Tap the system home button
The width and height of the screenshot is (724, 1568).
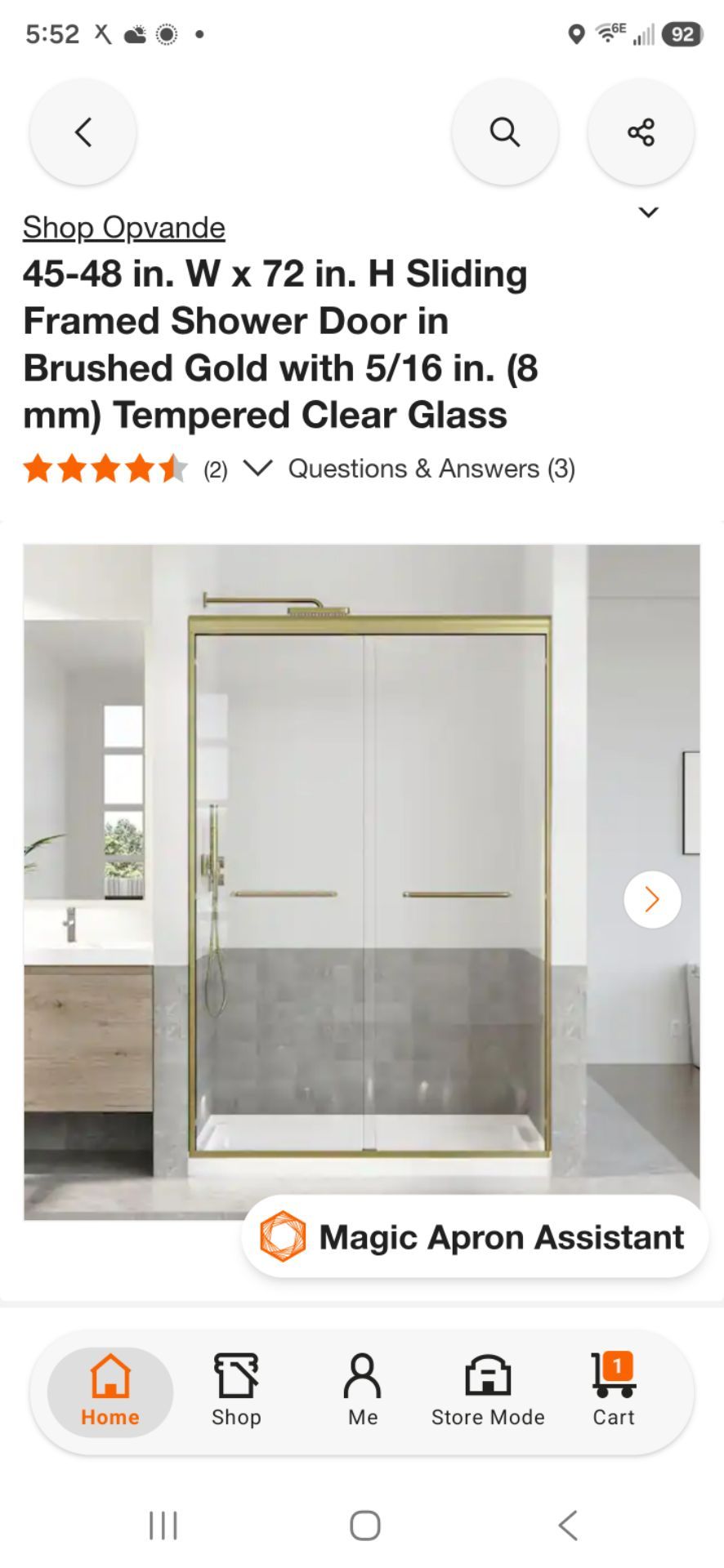click(364, 1525)
